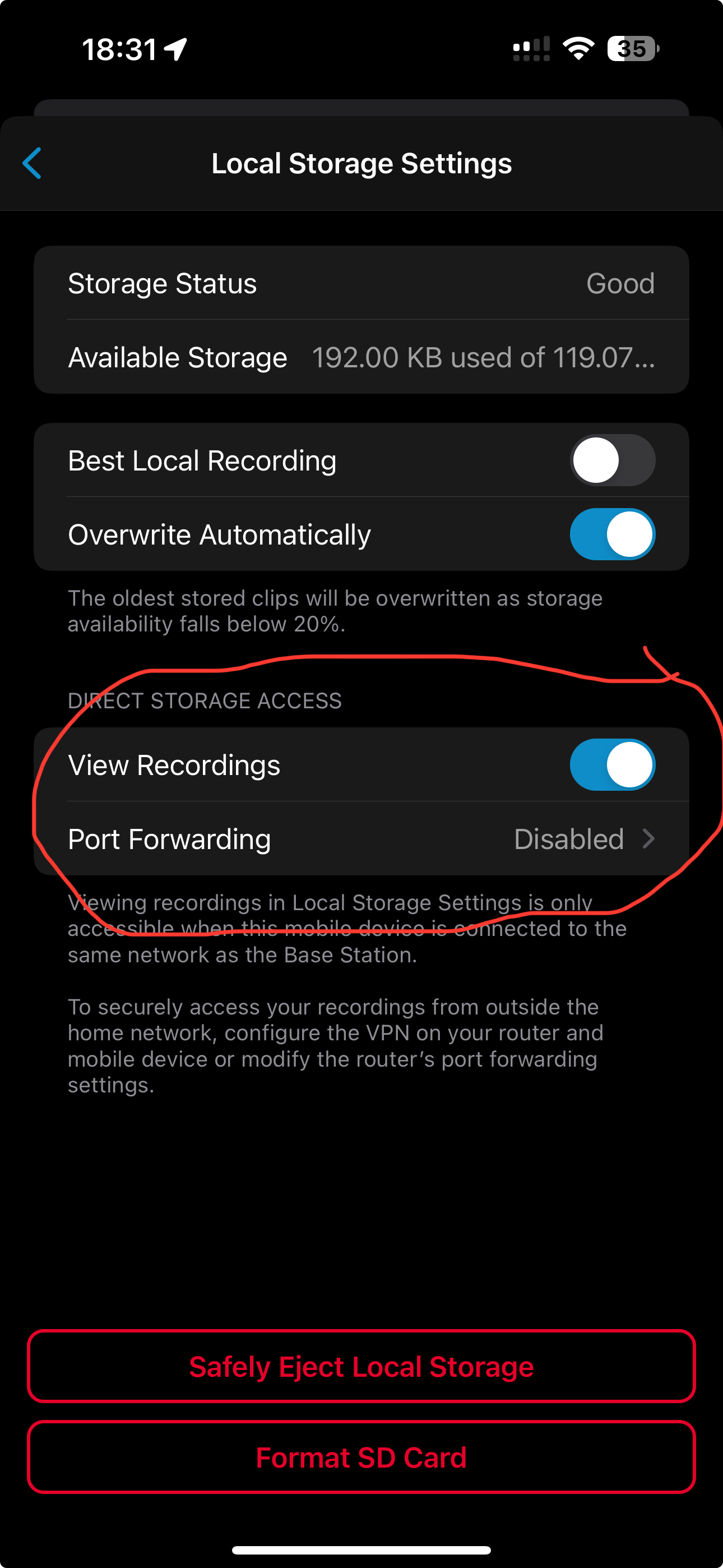This screenshot has height=1568, width=723.
Task: Tap Safely Eject Local Storage
Action: tap(361, 1366)
